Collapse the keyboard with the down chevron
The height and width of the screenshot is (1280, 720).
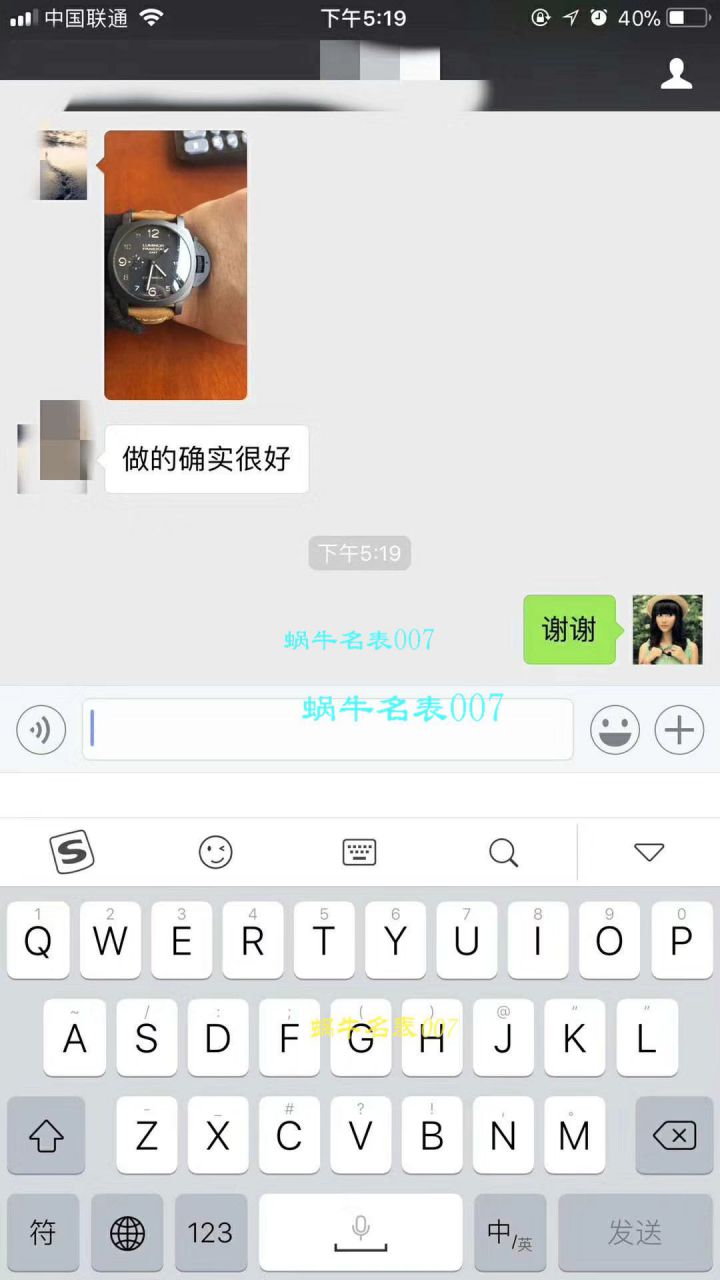[x=649, y=852]
